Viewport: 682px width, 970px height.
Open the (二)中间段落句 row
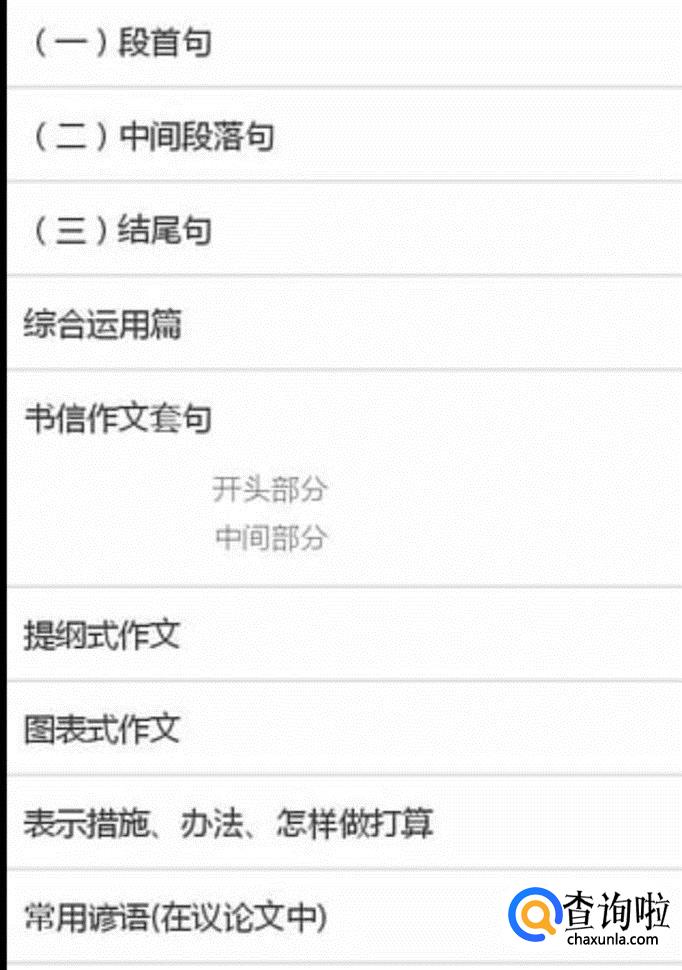tap(344, 135)
